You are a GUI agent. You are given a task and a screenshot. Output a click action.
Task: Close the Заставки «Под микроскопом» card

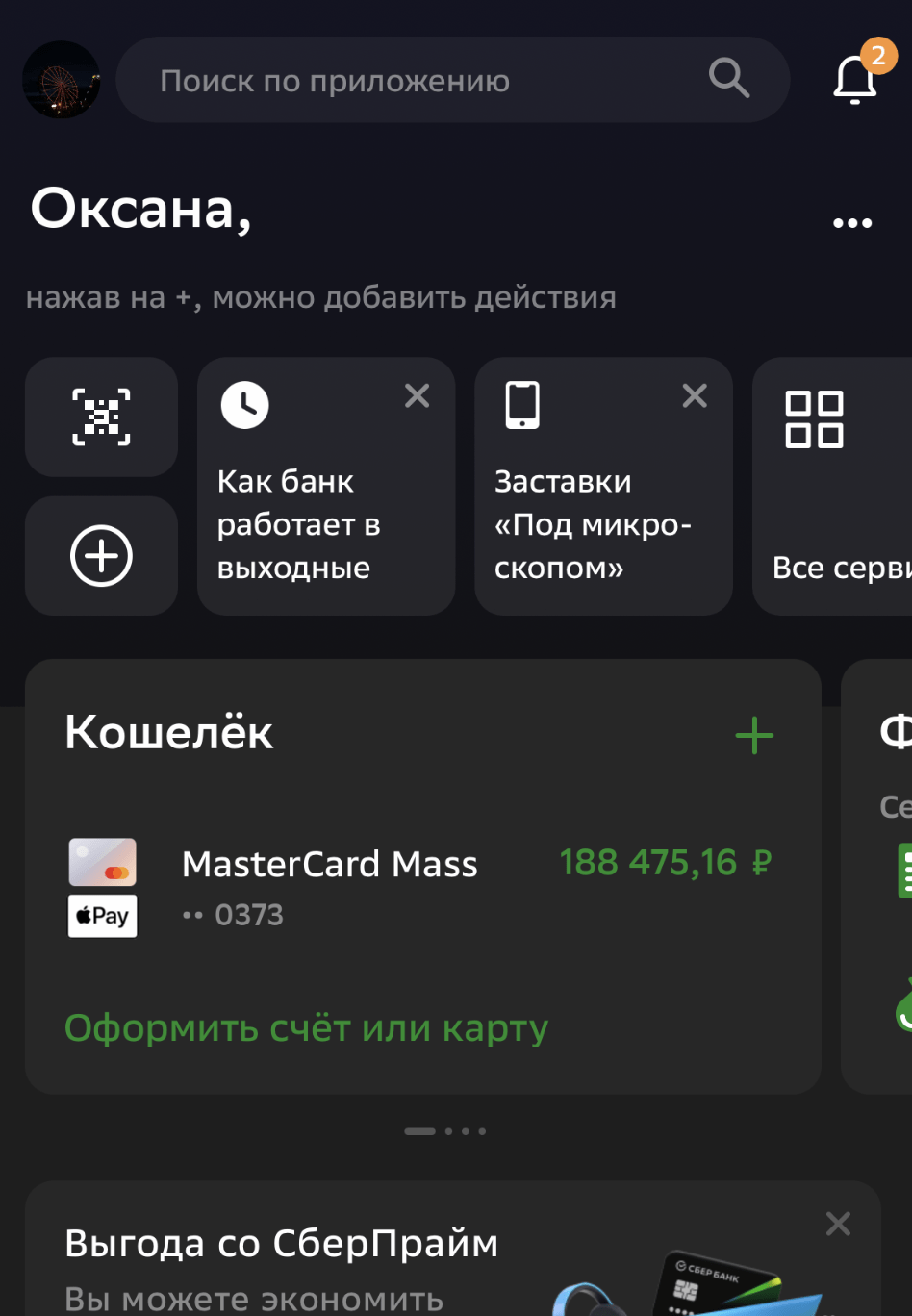point(695,395)
